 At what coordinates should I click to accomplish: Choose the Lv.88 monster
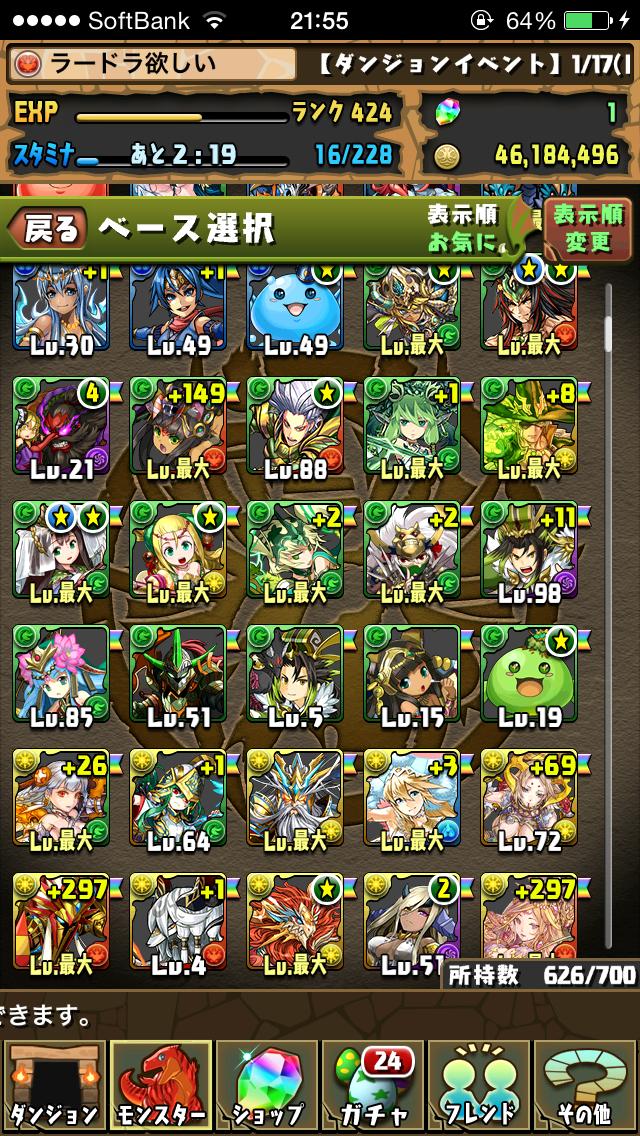(x=295, y=427)
